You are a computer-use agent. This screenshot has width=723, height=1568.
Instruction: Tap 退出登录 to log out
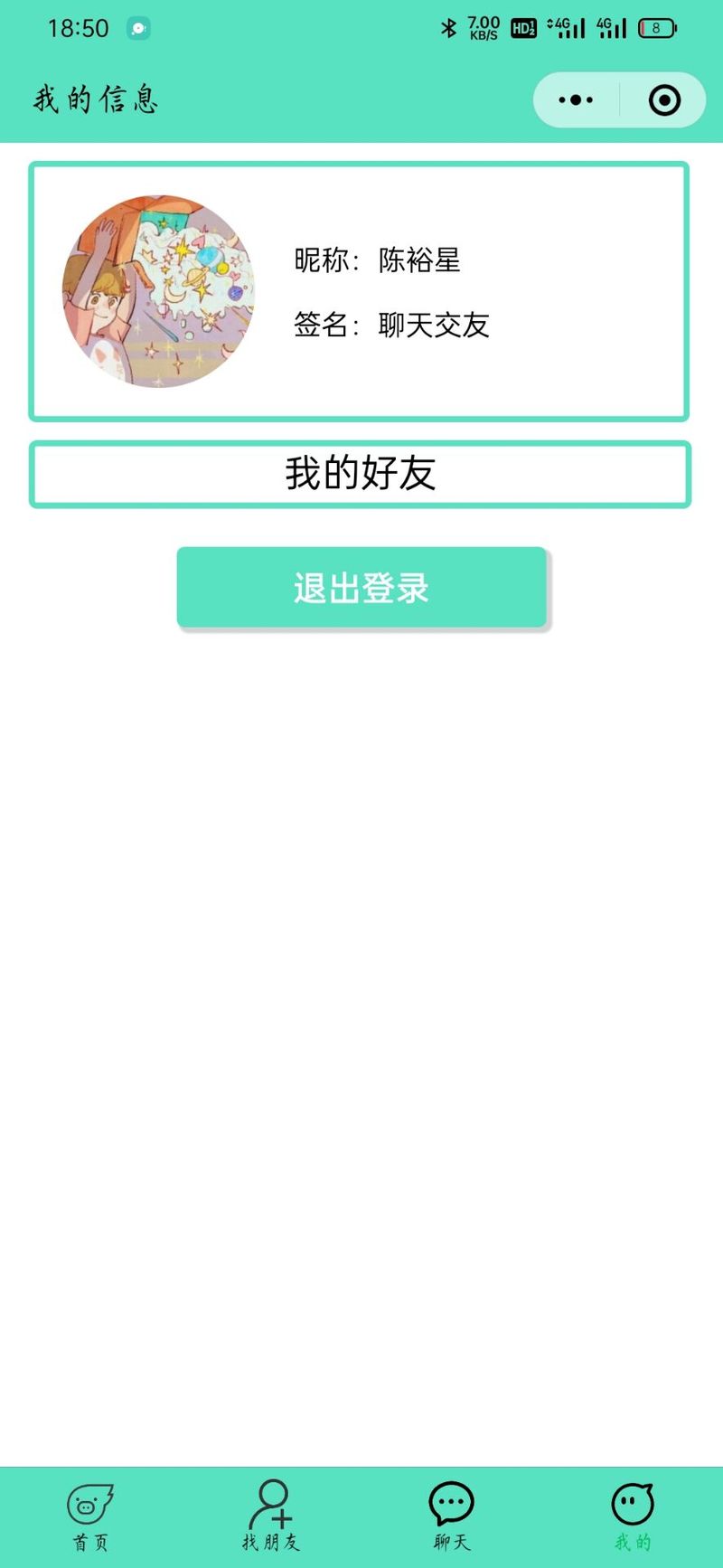[361, 588]
